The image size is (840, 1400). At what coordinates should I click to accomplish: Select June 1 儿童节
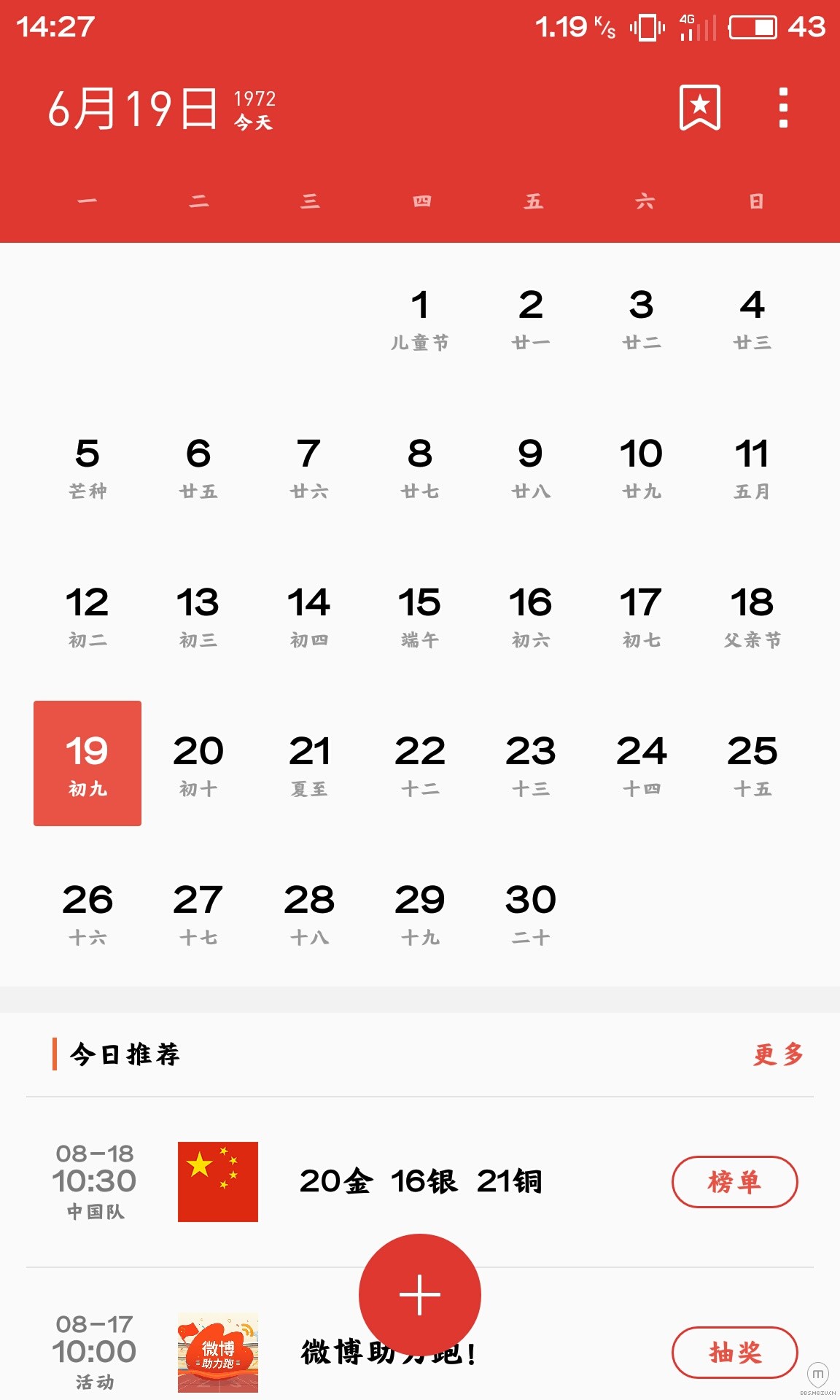click(x=420, y=319)
